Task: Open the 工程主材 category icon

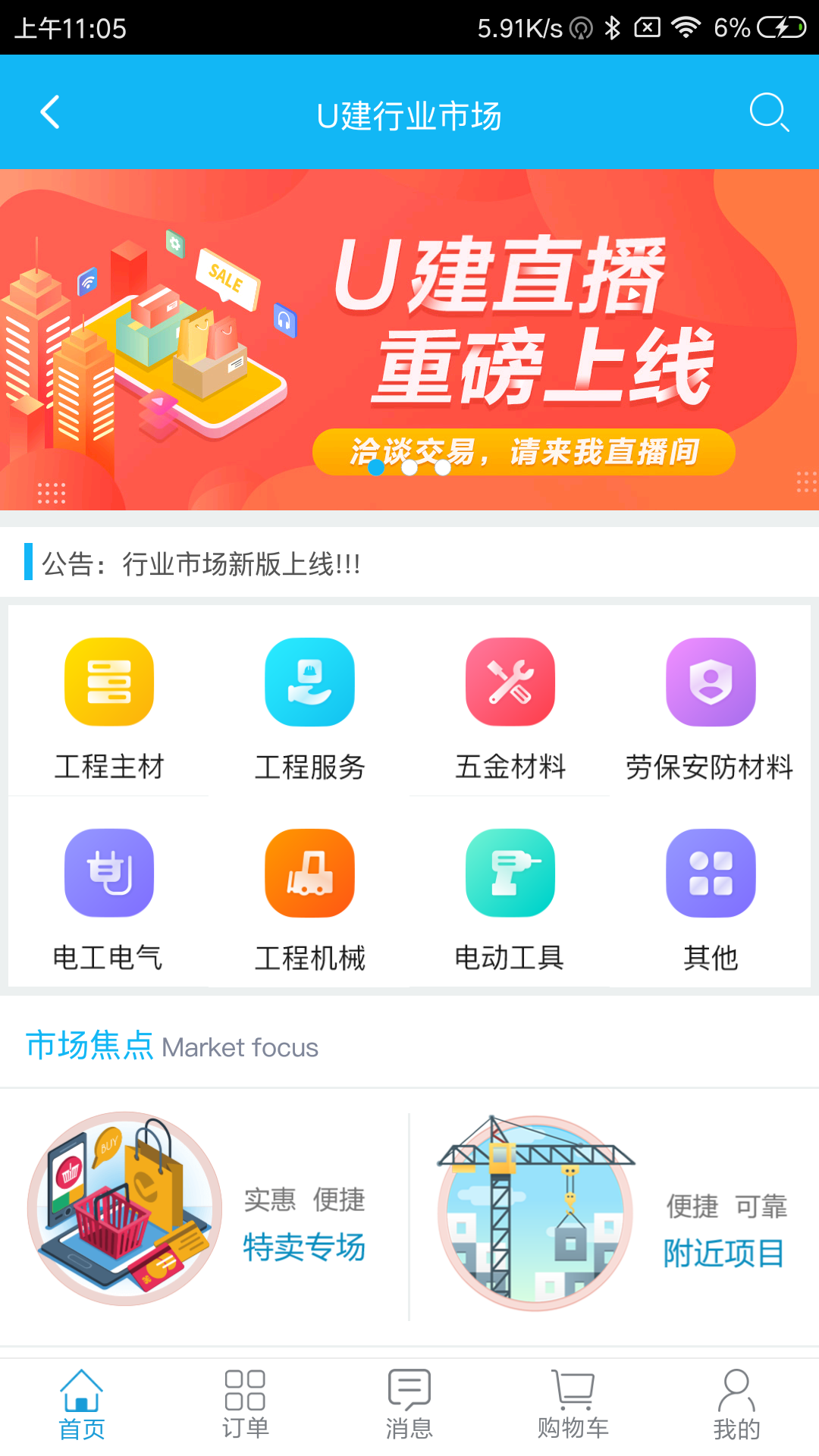Action: pos(108,681)
